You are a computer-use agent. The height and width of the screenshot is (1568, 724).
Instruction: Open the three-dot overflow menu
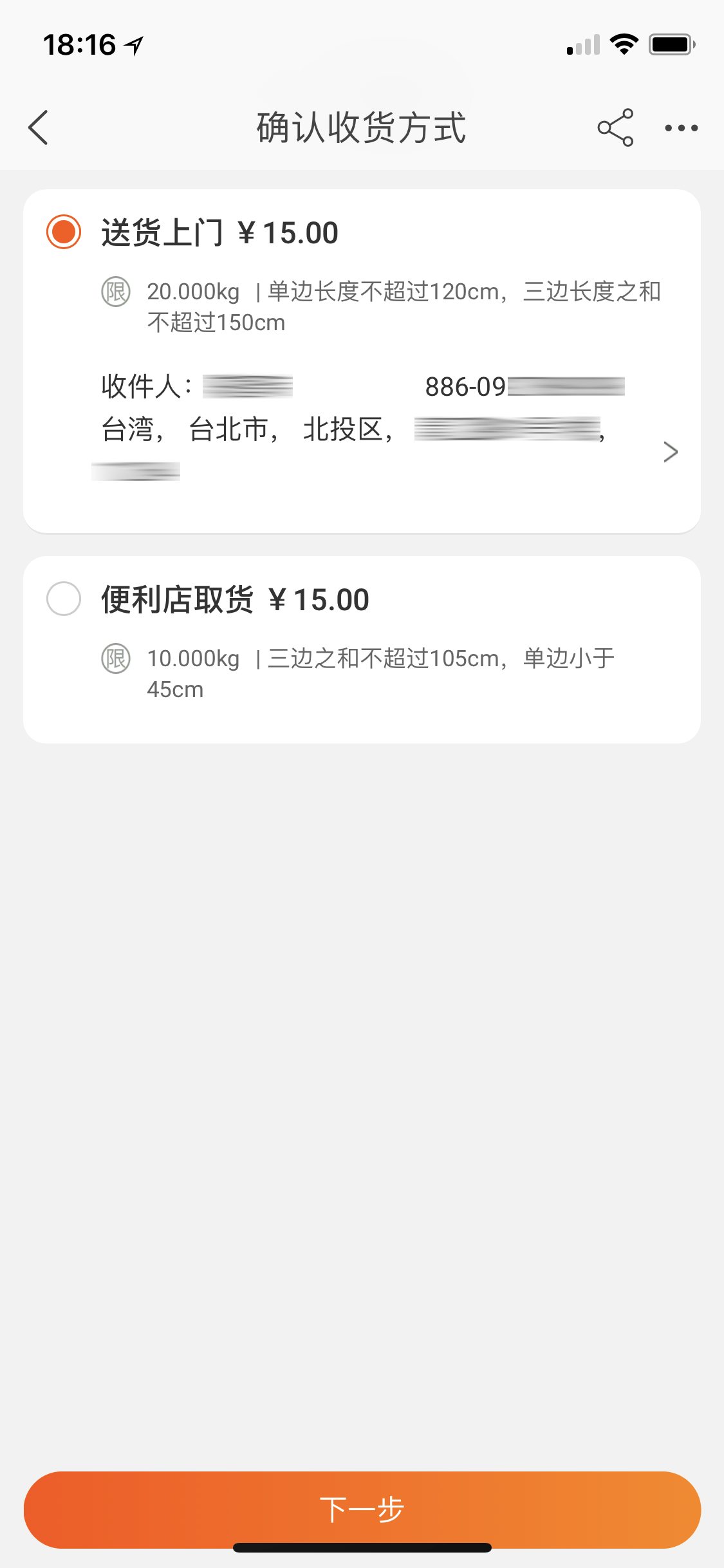point(681,128)
